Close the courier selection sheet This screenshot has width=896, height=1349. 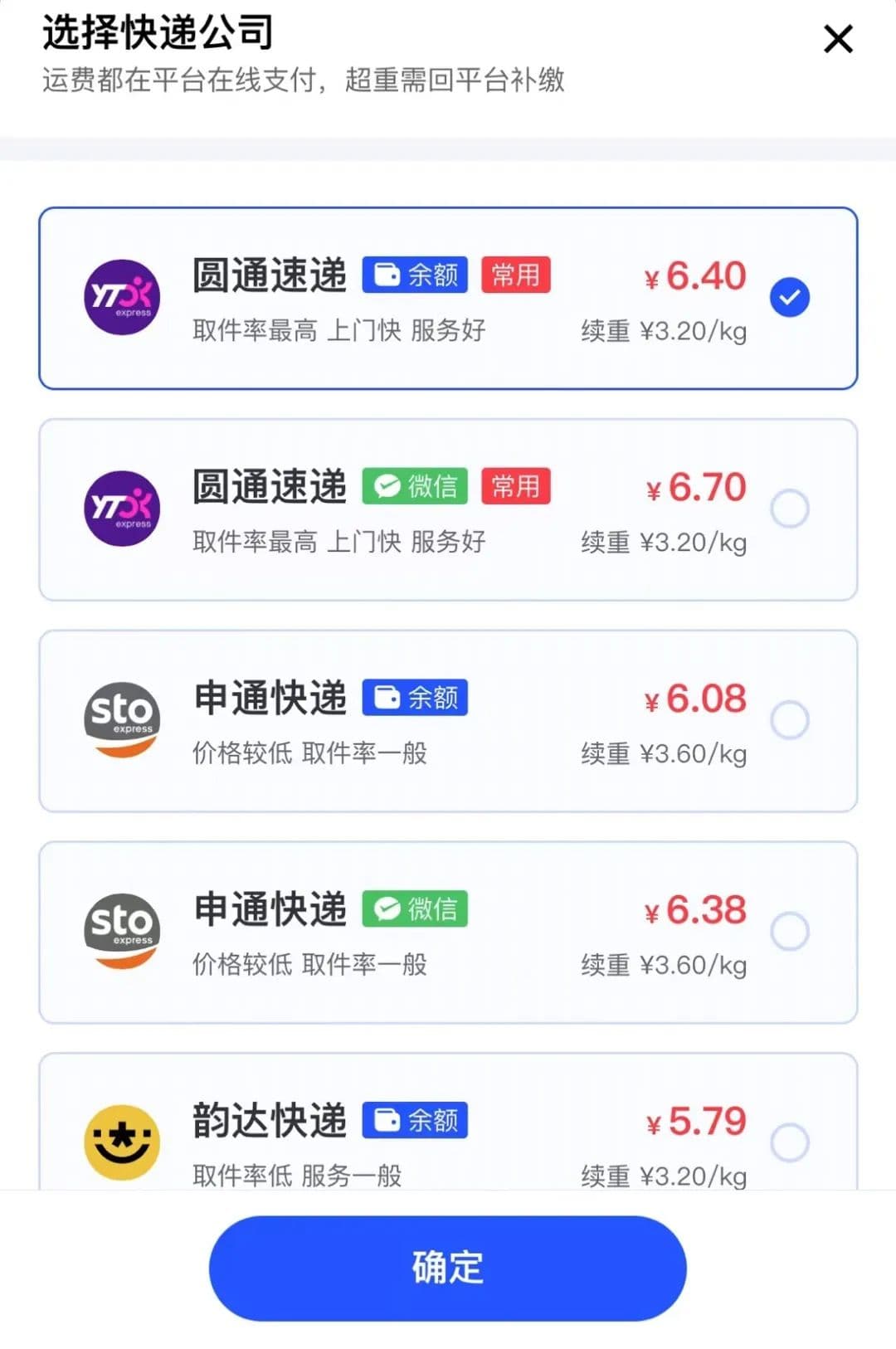tap(838, 39)
